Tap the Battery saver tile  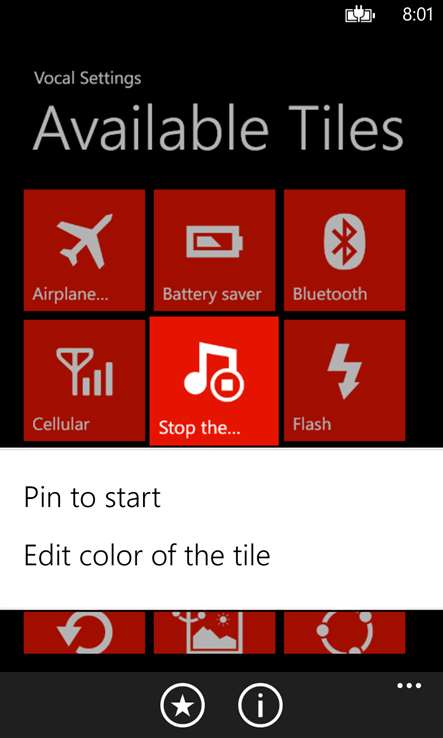pyautogui.click(x=214, y=250)
